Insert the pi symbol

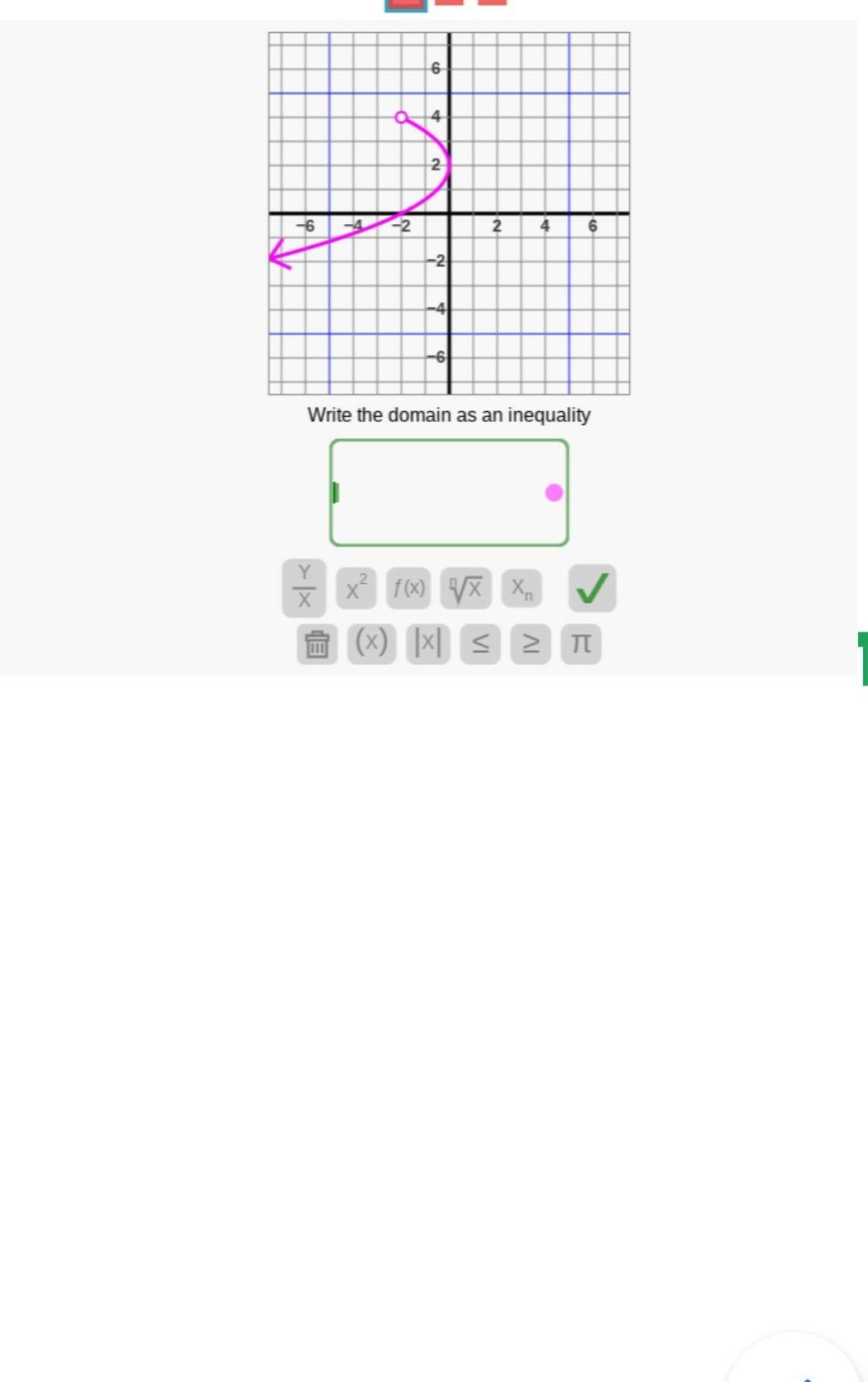580,643
